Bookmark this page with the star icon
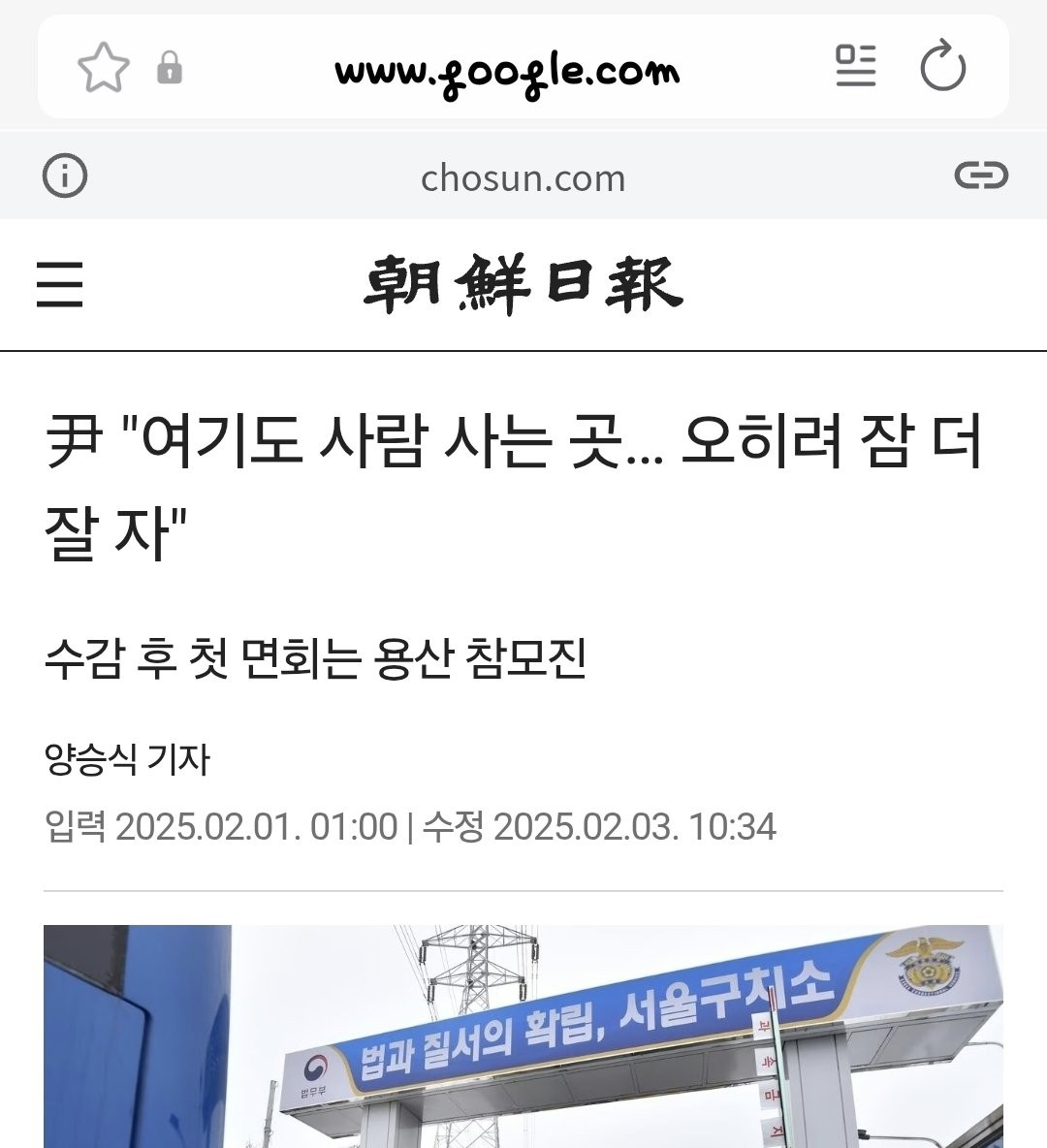Viewport: 1047px width, 1148px height. [103, 68]
